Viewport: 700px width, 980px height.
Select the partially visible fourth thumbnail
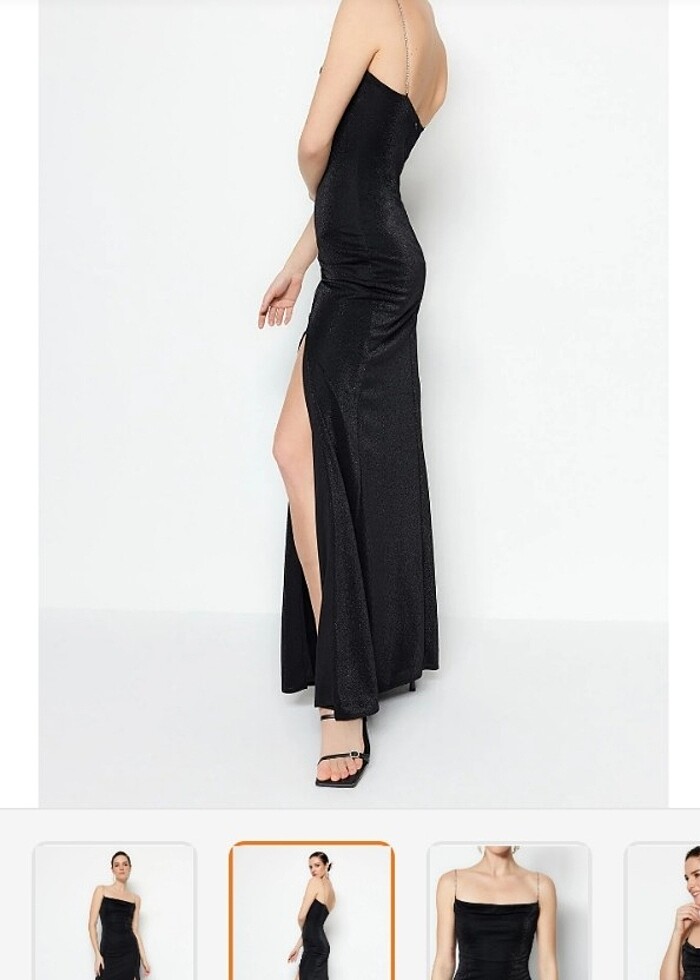(664, 912)
